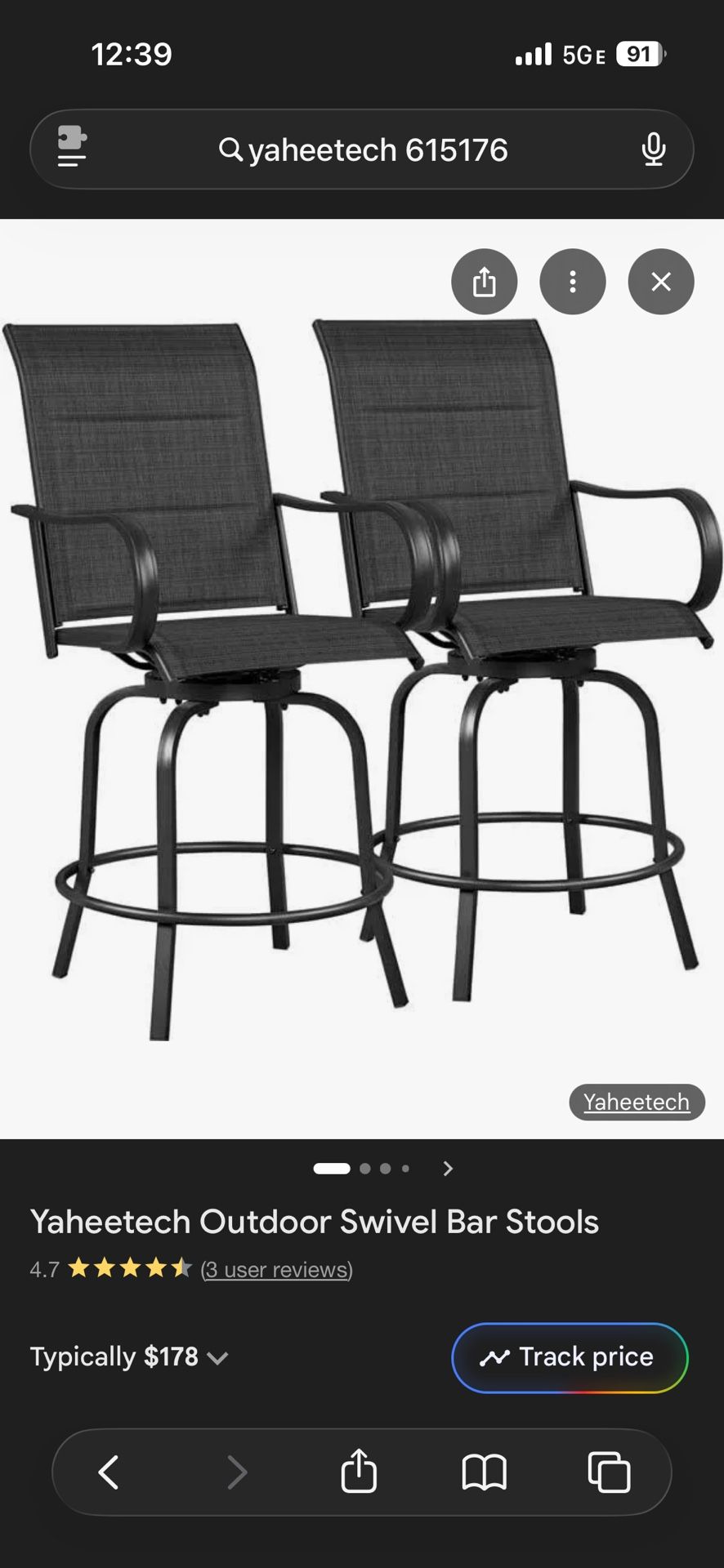This screenshot has height=1568, width=724.
Task: Tap the bookmarks book icon in bottom bar
Action: coord(485,1472)
